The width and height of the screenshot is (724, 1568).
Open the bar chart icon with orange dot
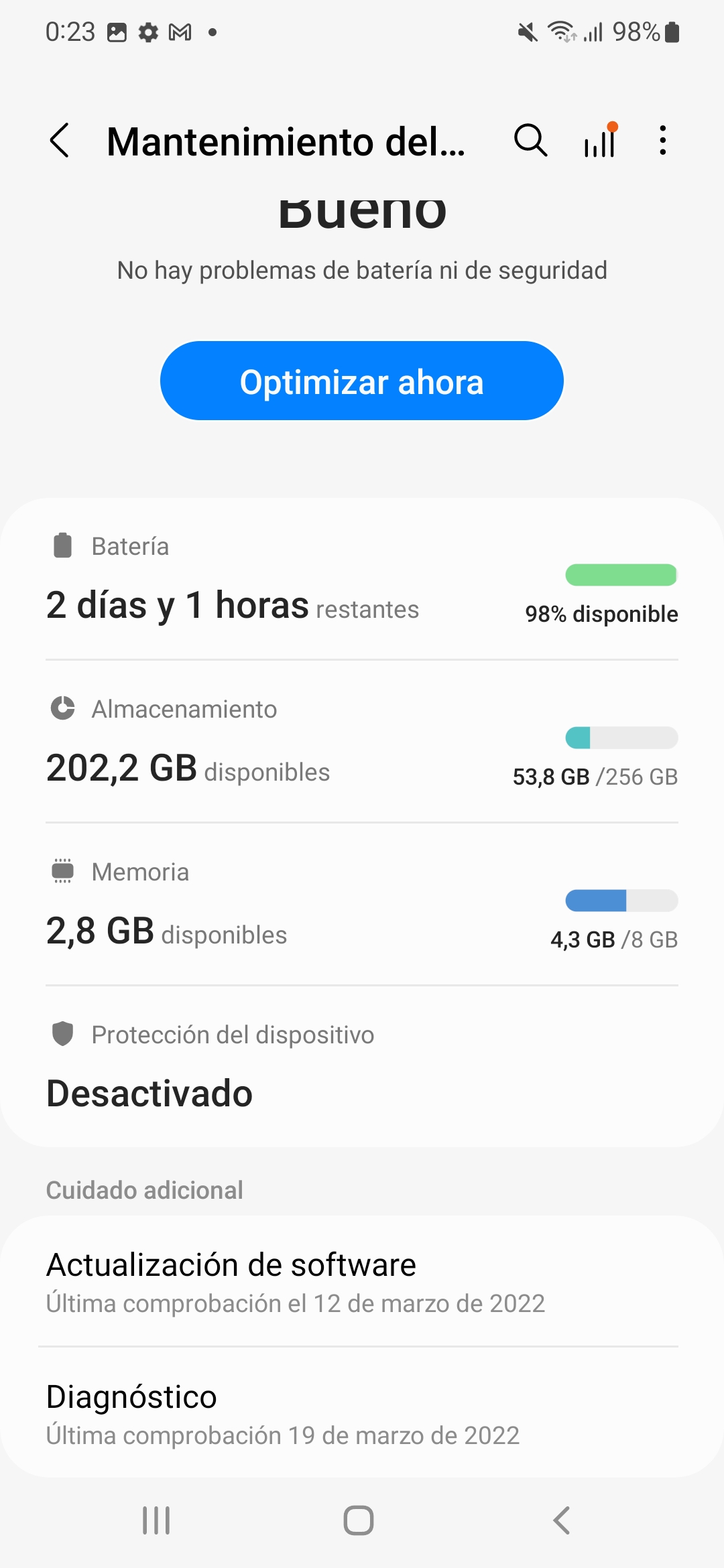600,140
